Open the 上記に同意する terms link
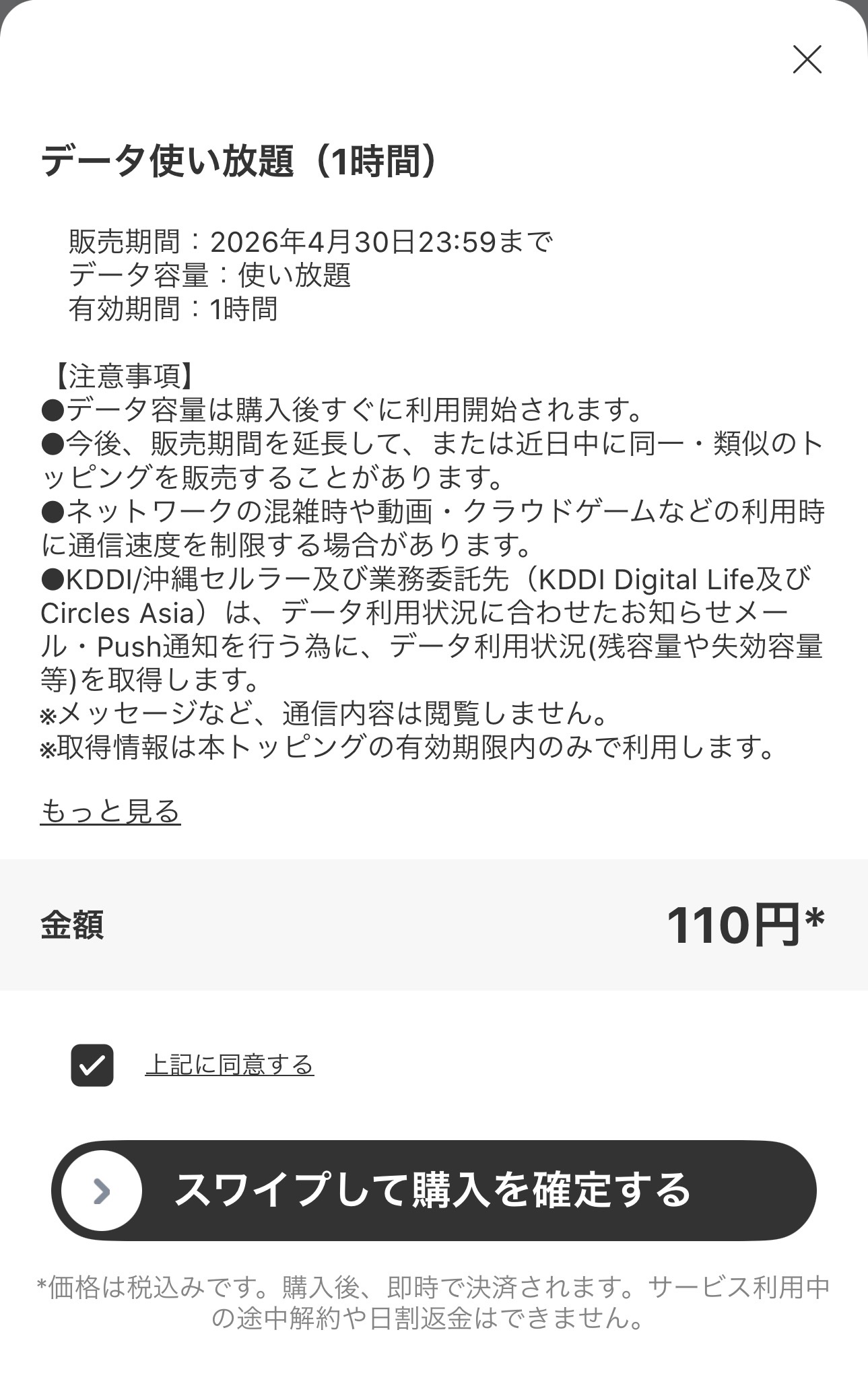This screenshot has width=868, height=1394. tap(230, 1065)
